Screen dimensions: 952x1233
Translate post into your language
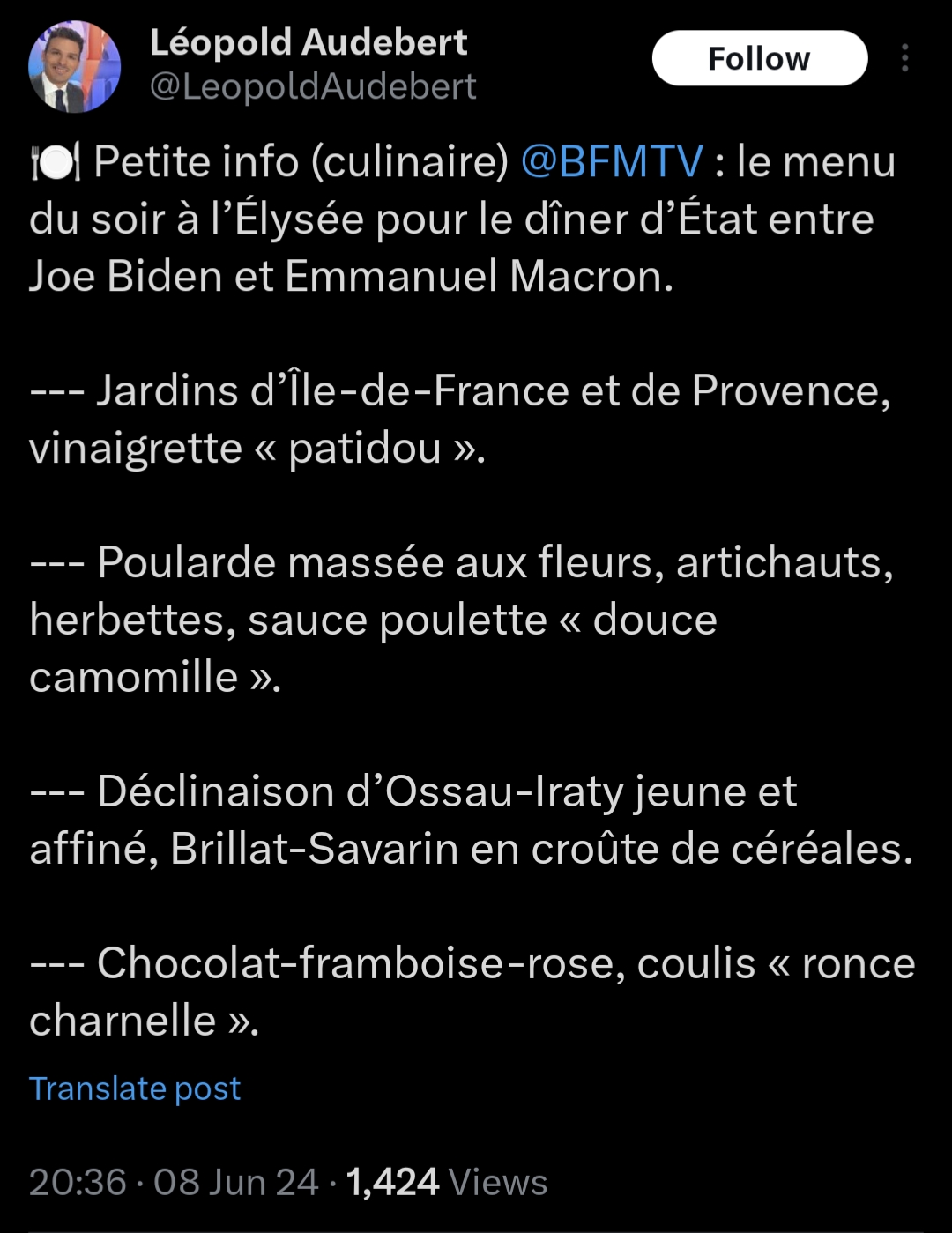click(135, 1088)
